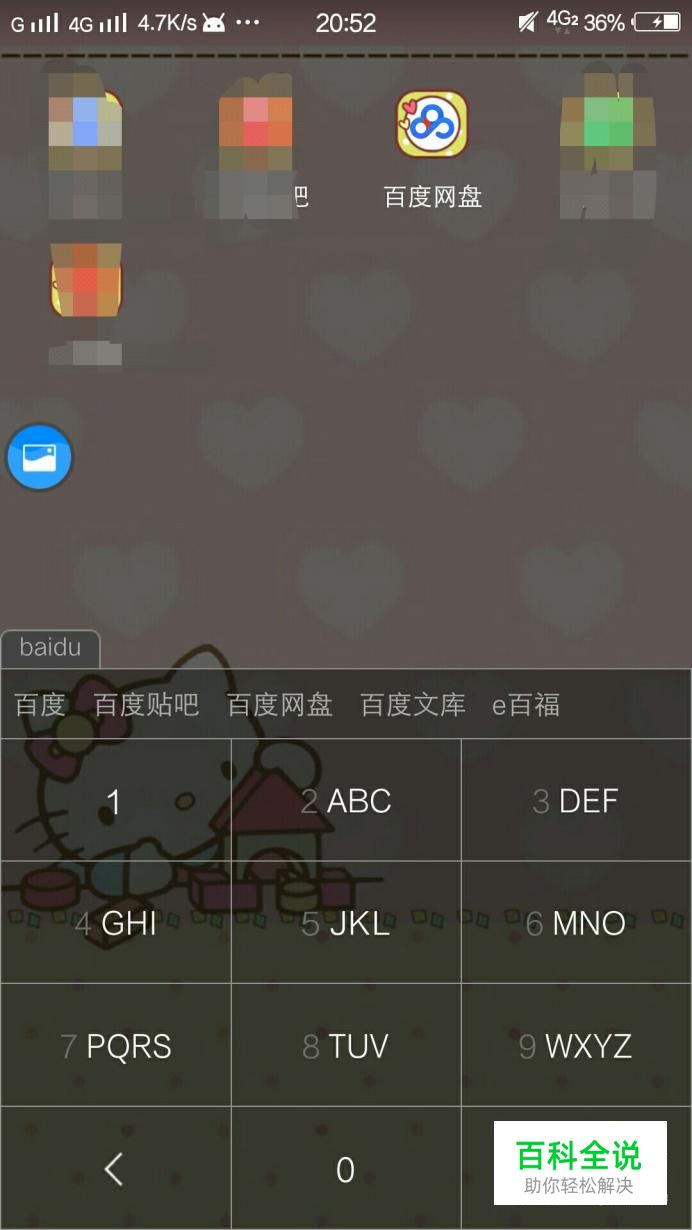Tap the 6 MNO key

[576, 923]
